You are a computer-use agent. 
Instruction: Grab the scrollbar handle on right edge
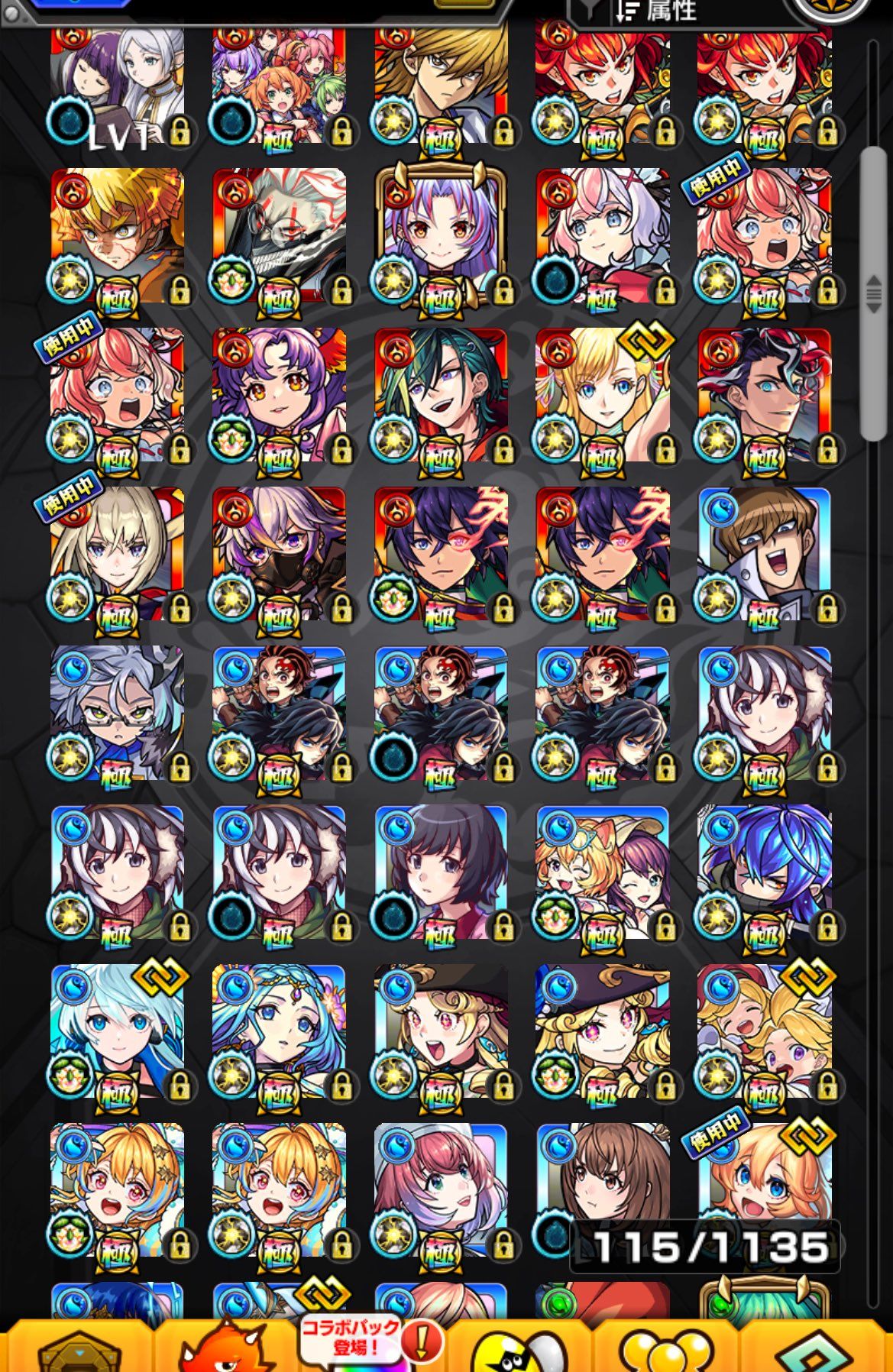tap(873, 294)
